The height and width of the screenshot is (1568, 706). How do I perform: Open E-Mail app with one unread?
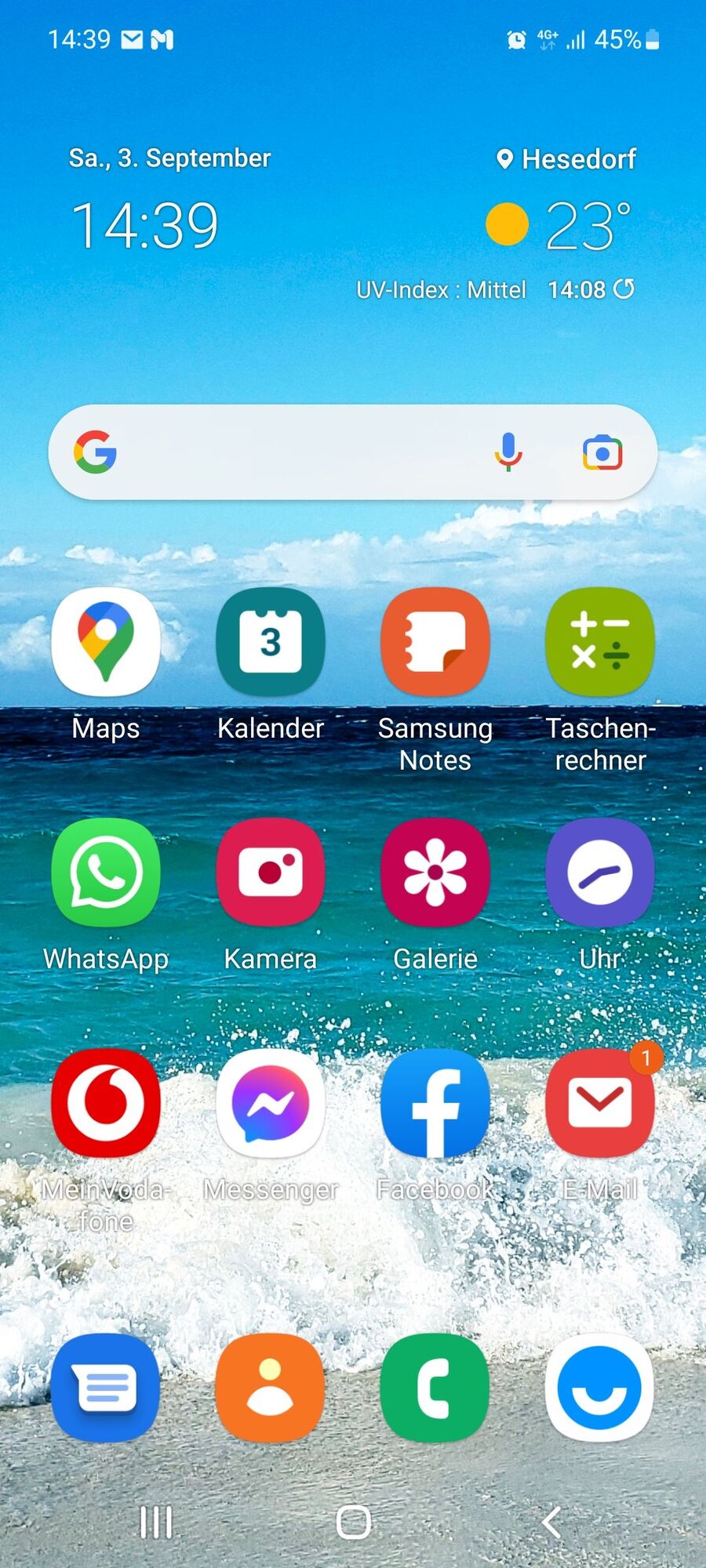pos(600,1103)
